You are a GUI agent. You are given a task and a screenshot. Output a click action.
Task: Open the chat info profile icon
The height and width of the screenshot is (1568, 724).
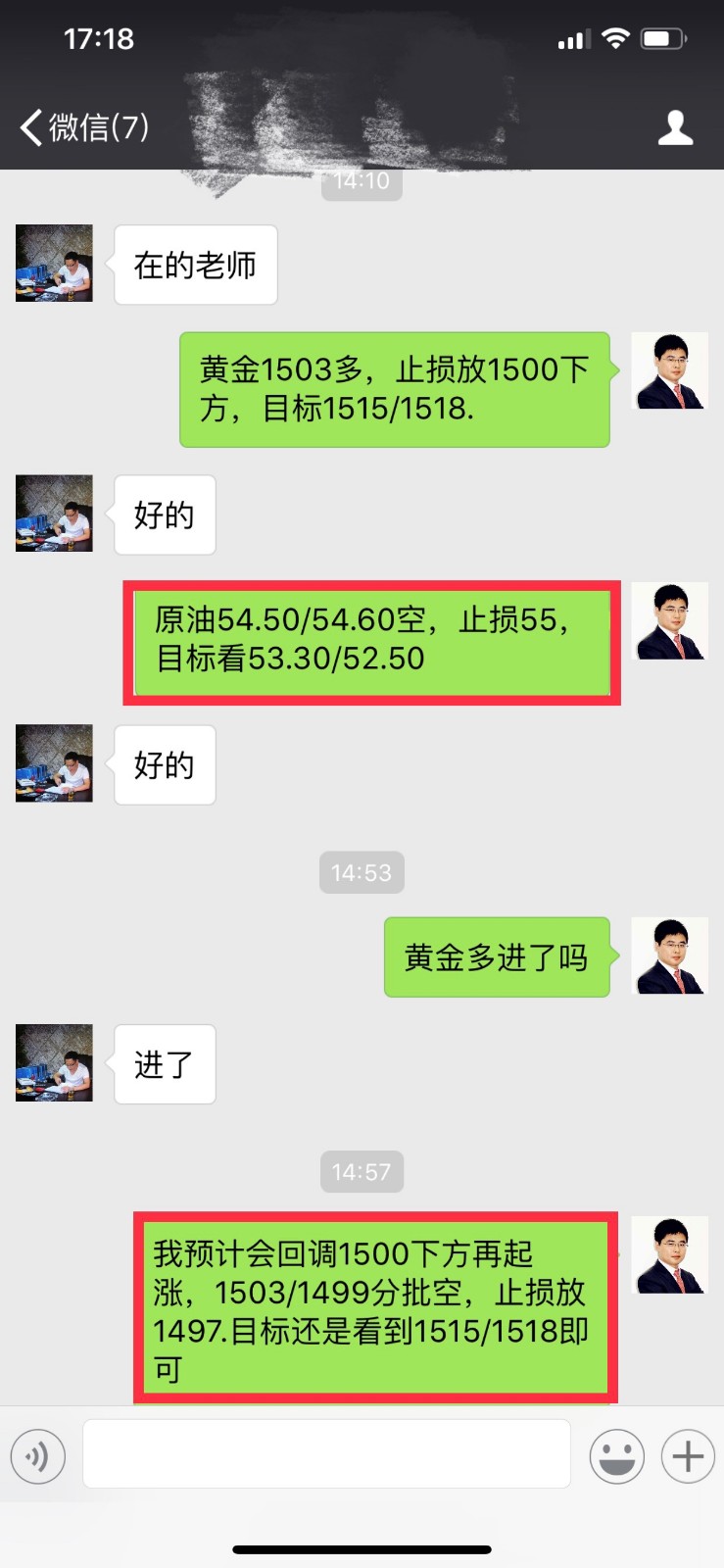675,127
